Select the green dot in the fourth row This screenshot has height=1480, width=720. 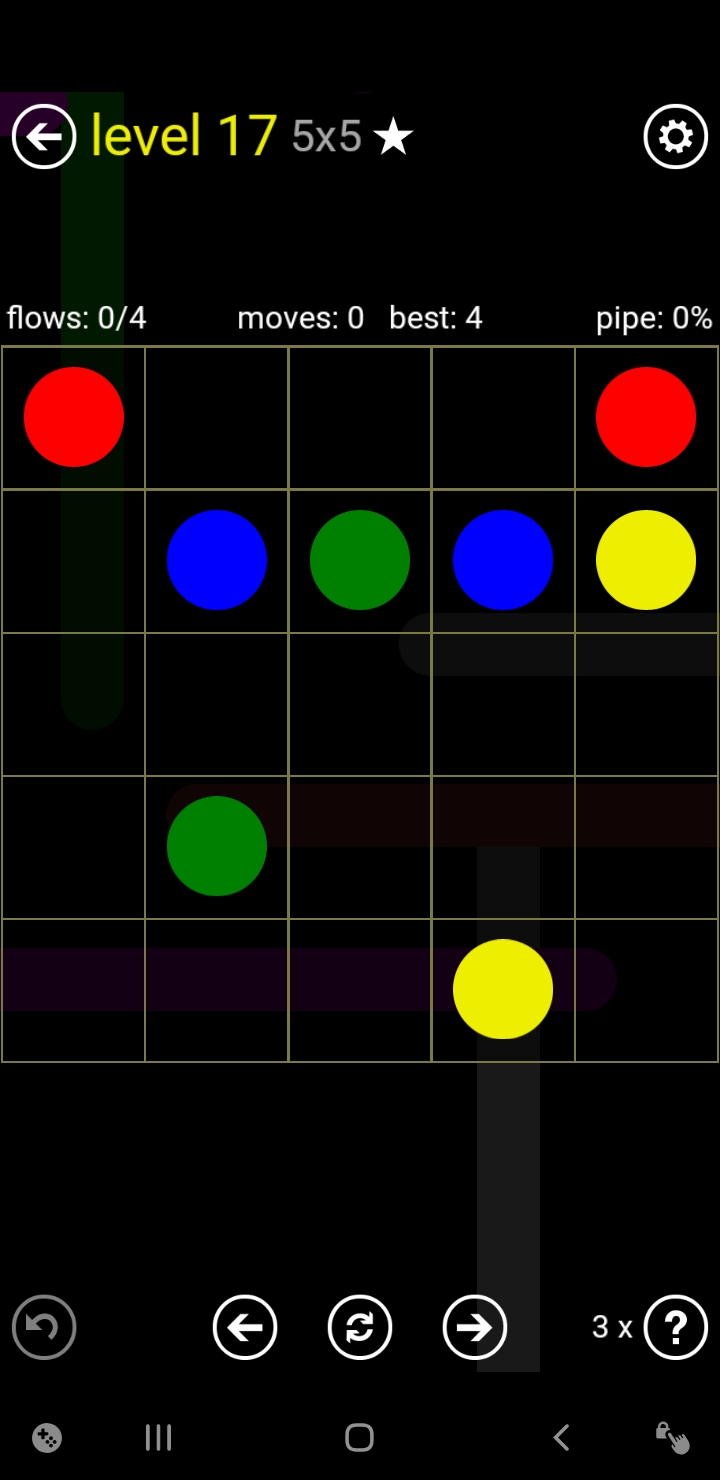[217, 846]
